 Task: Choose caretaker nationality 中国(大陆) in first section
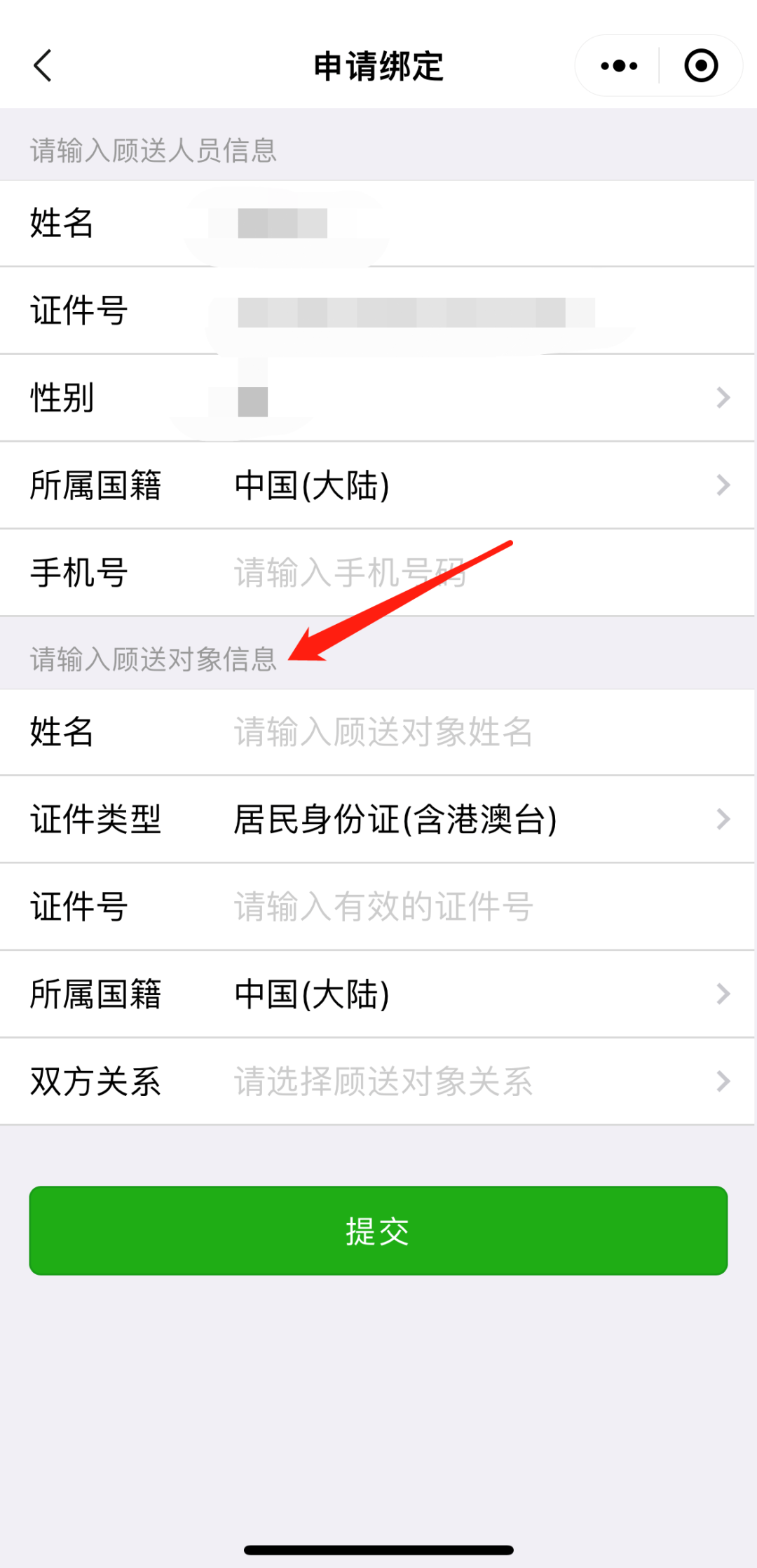coord(477,485)
